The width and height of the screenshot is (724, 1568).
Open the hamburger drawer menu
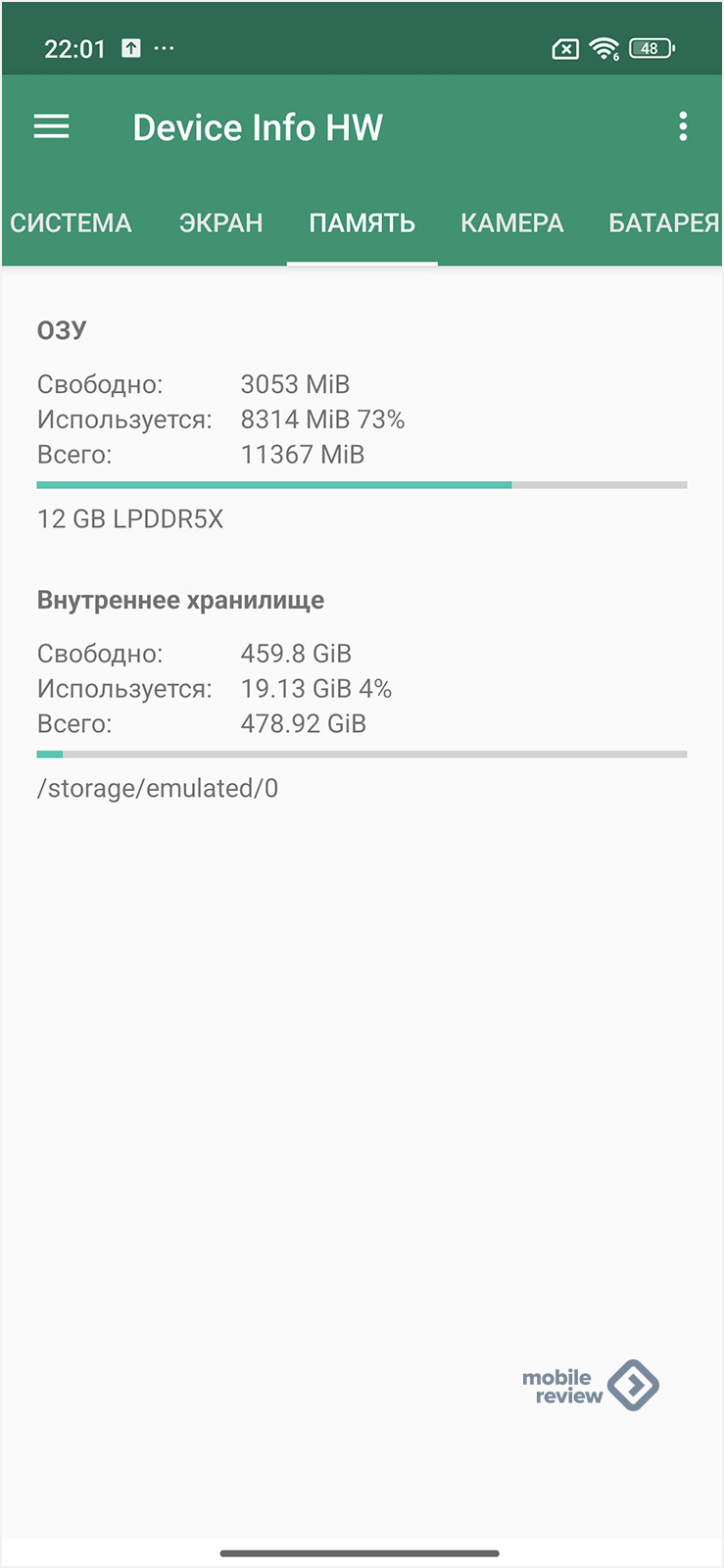[x=52, y=126]
